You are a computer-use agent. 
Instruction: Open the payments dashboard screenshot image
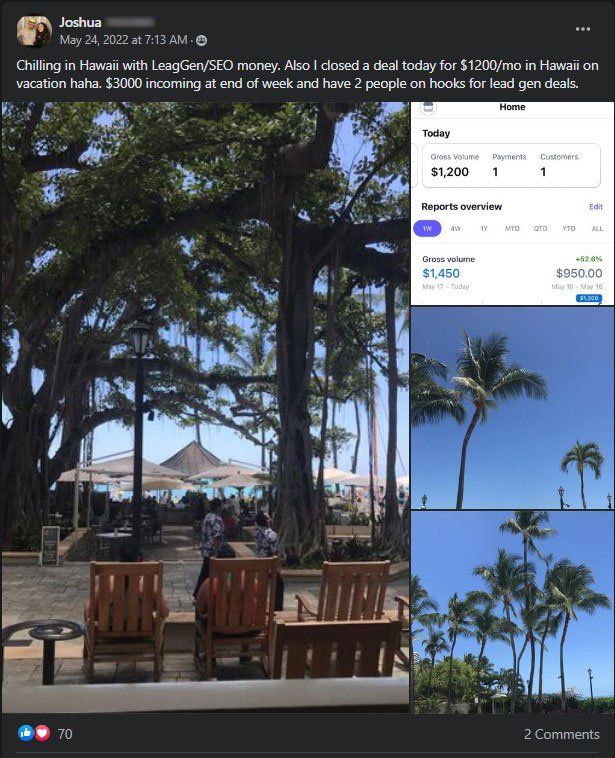[511, 203]
